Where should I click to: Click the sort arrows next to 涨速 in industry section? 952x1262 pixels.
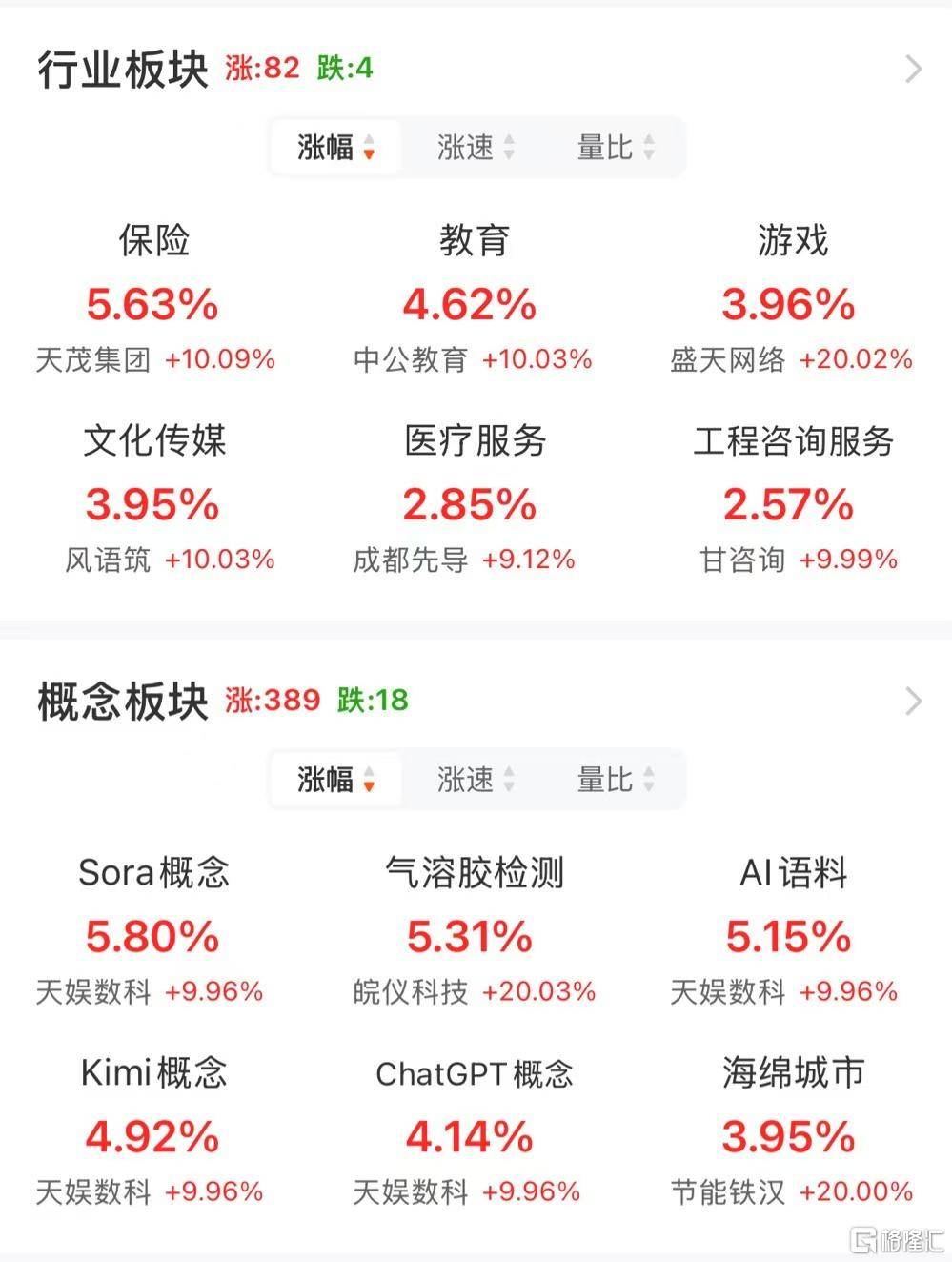click(510, 148)
